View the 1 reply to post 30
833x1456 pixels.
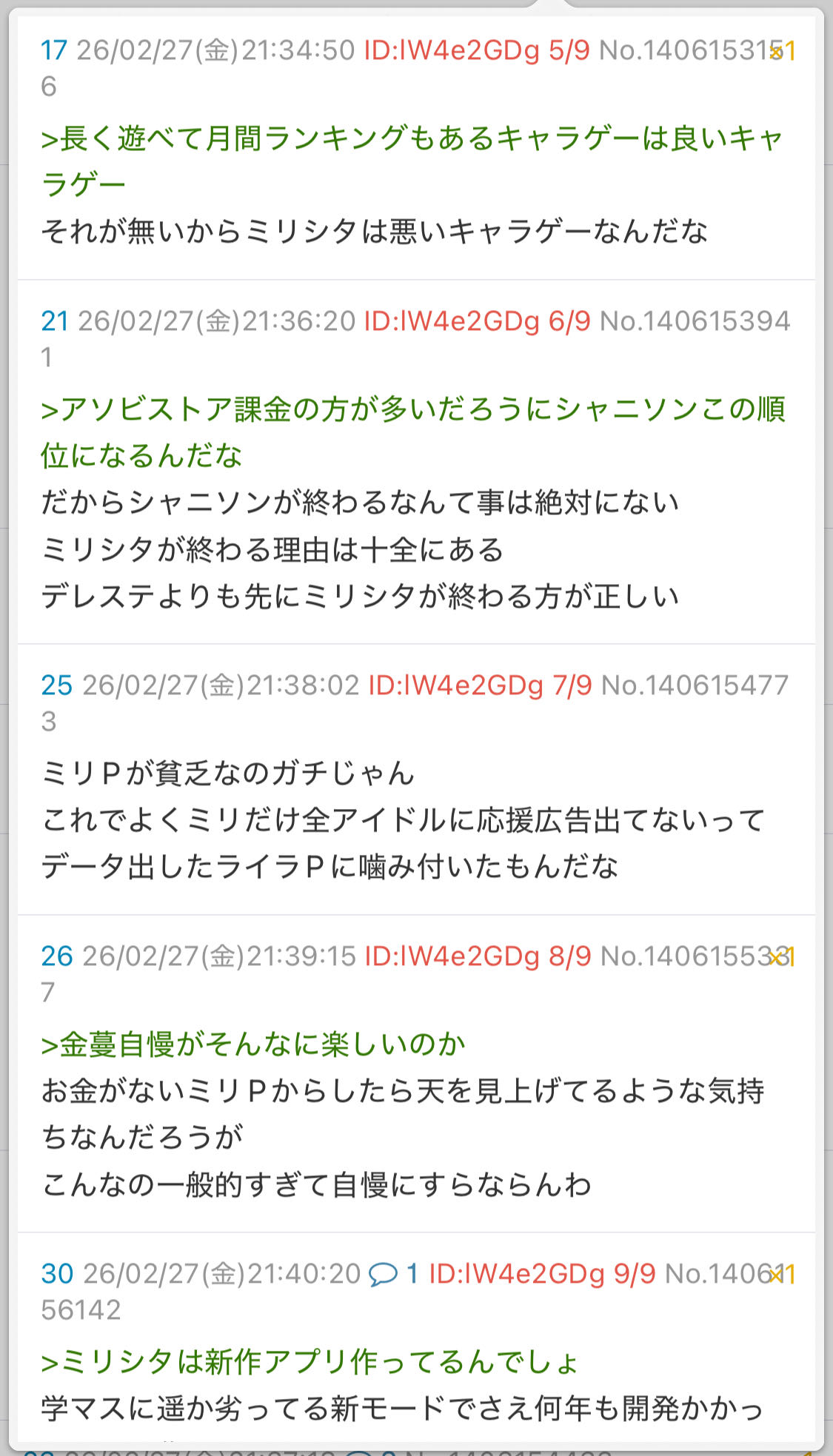click(x=394, y=1274)
